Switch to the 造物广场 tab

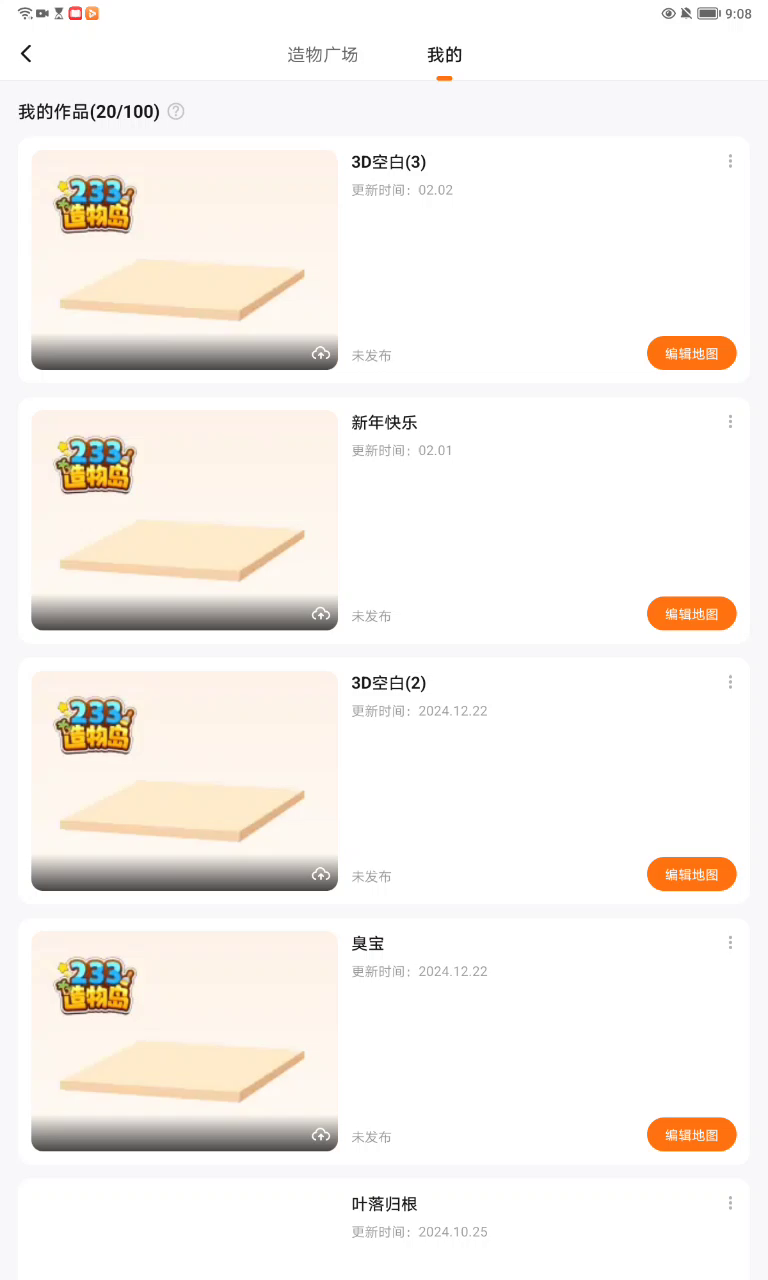322,55
